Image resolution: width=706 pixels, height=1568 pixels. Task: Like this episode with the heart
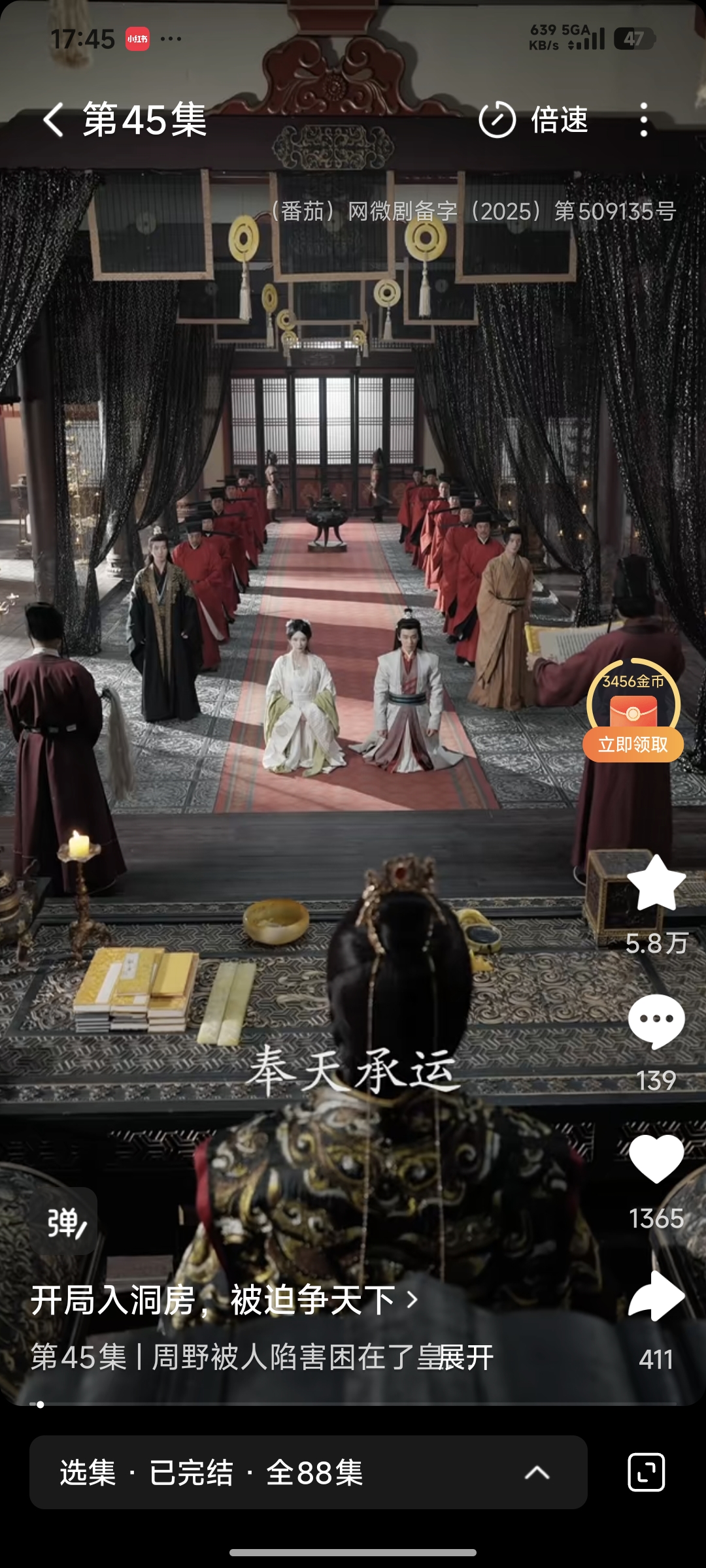pos(656,1158)
